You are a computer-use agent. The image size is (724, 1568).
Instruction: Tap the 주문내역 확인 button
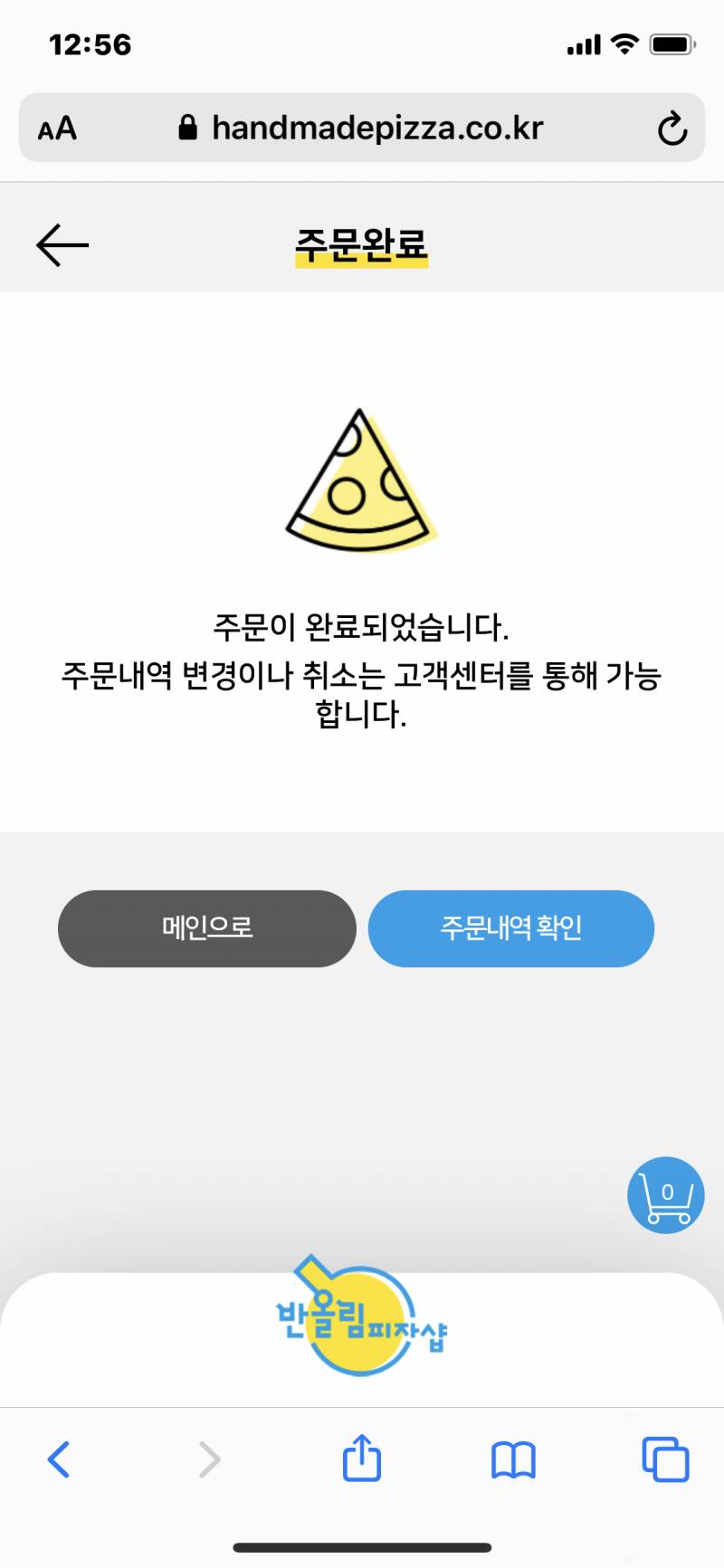[510, 928]
